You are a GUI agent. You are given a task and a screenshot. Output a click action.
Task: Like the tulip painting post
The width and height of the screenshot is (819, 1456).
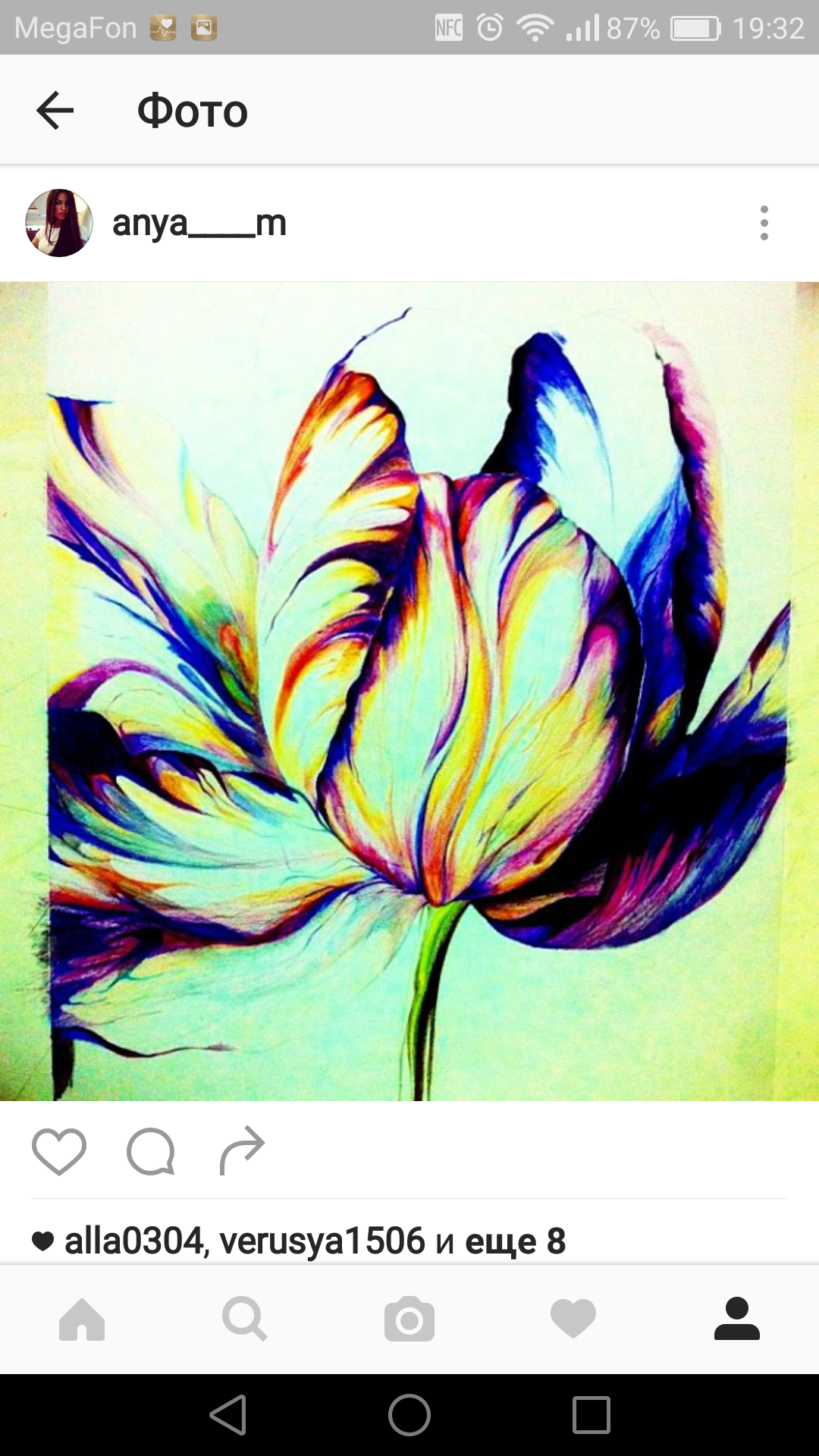pyautogui.click(x=59, y=1151)
